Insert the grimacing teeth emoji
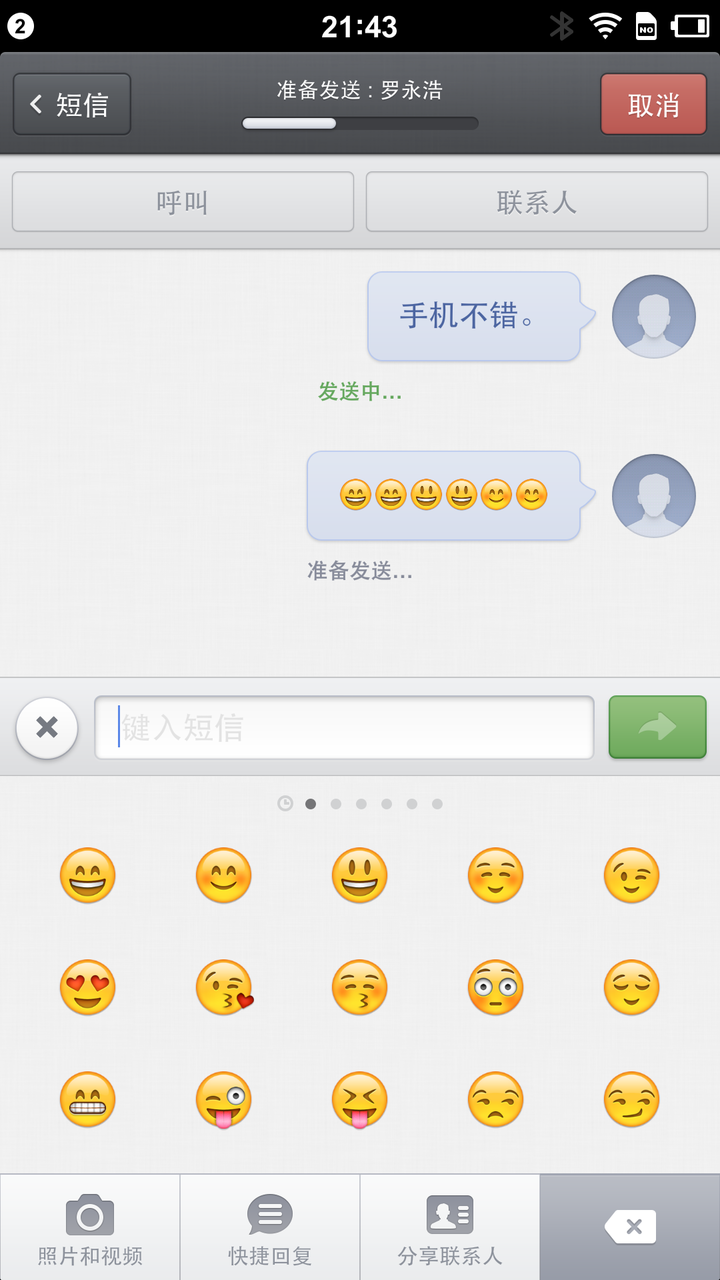Image resolution: width=720 pixels, height=1280 pixels. 88,1100
